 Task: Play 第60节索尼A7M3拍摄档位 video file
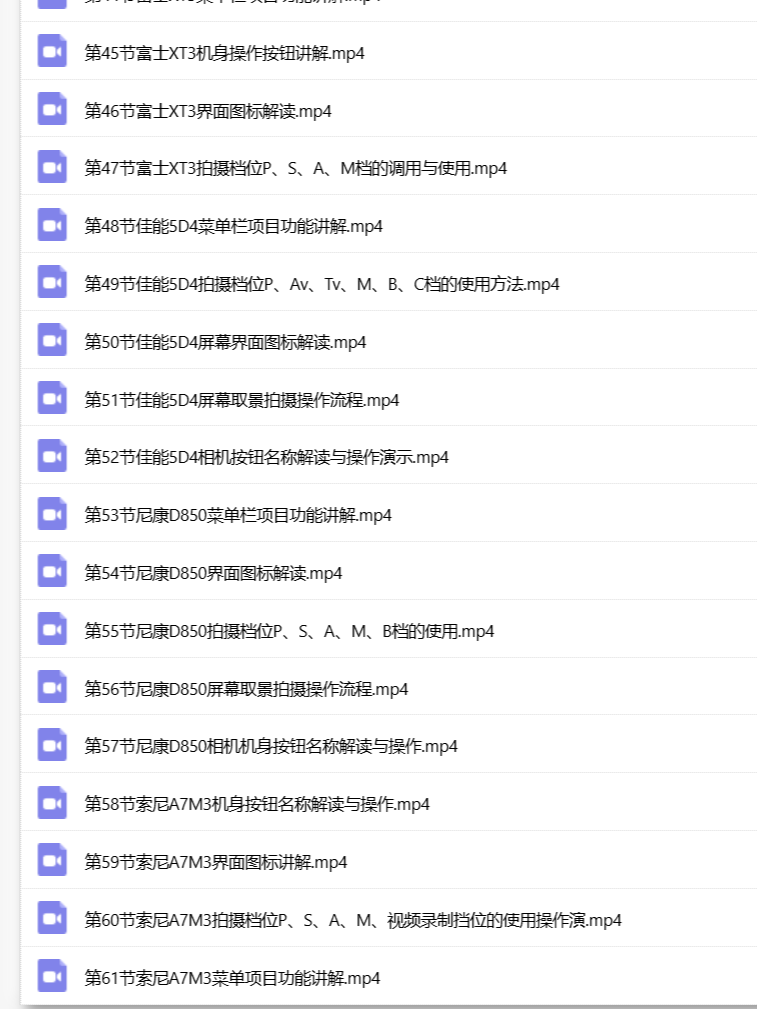click(352, 920)
